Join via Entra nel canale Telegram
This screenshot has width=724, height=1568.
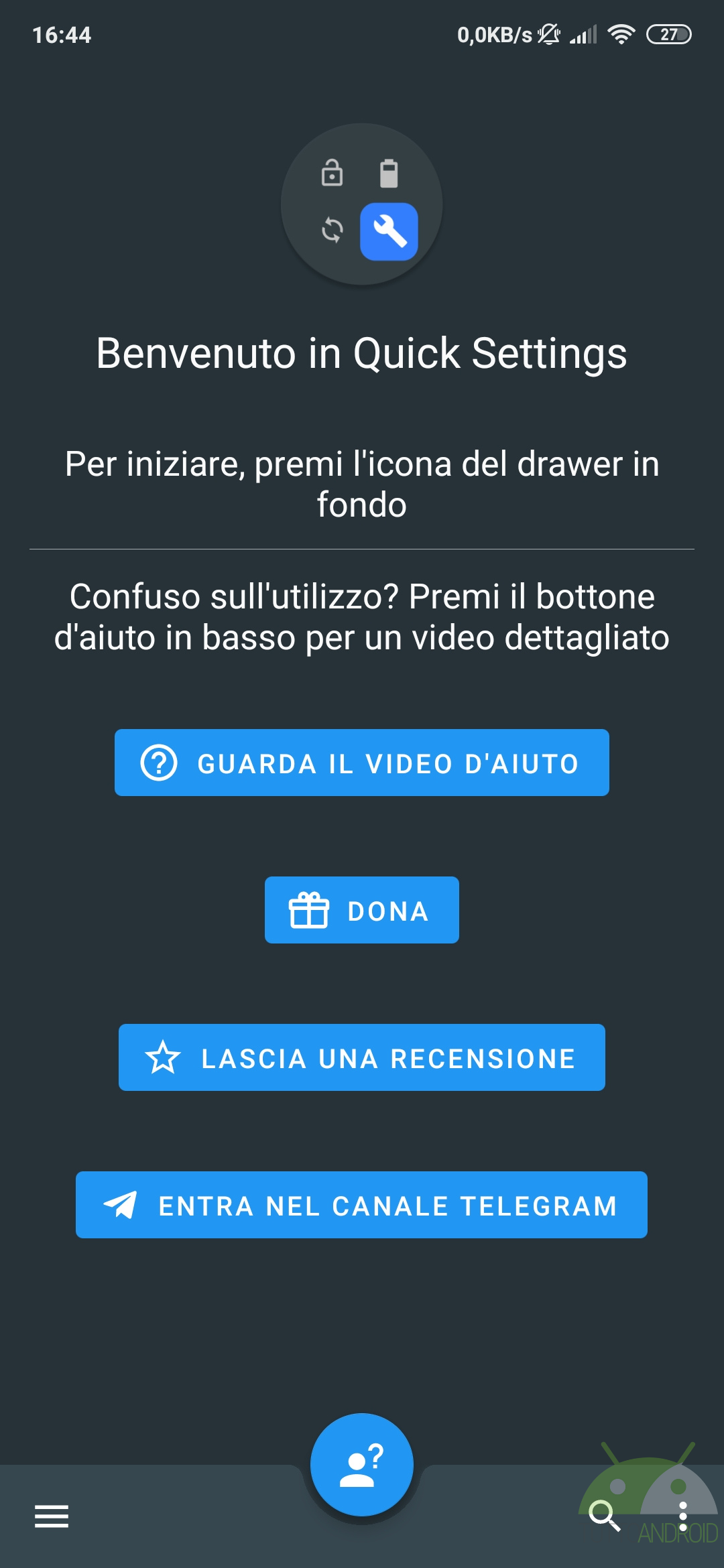pyautogui.click(x=362, y=1205)
